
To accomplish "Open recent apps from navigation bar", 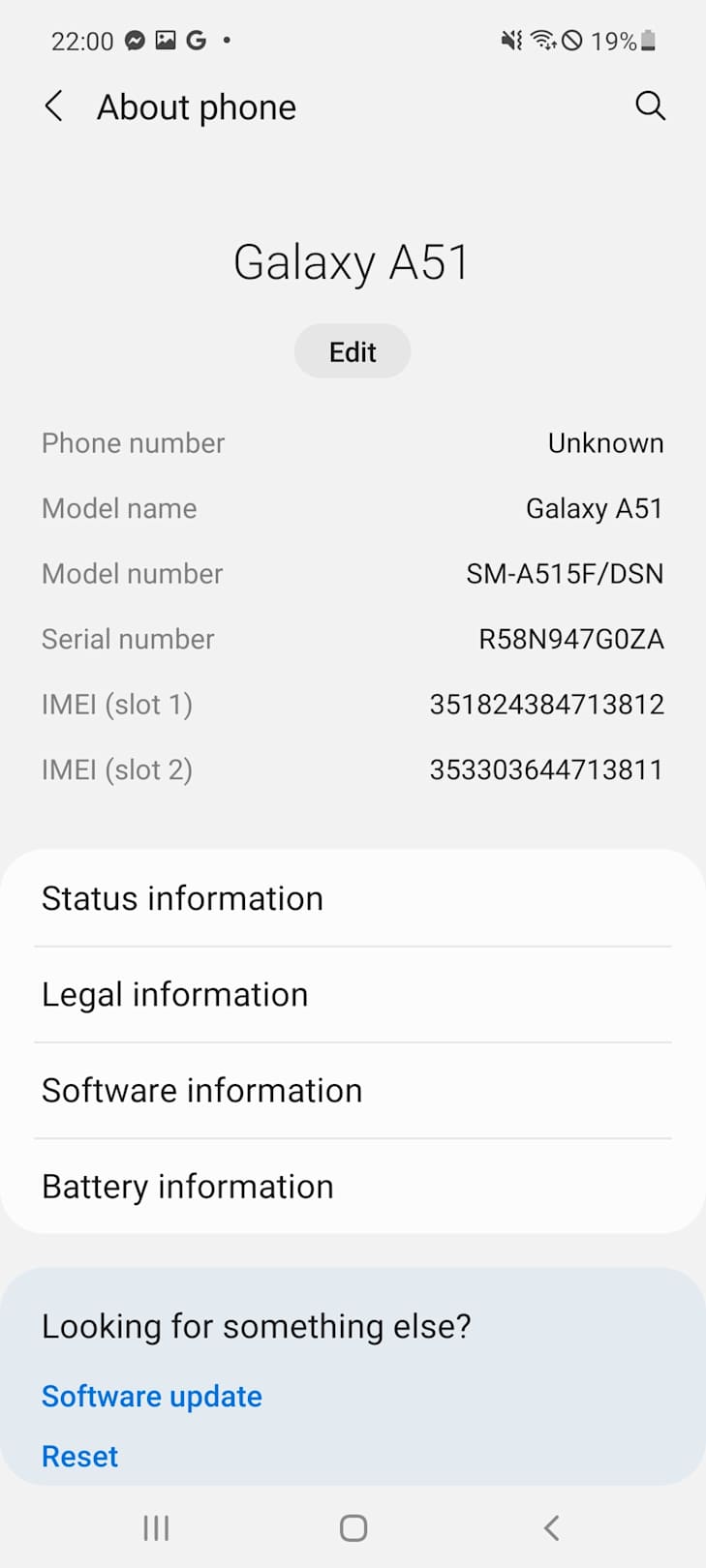I will click(156, 1528).
